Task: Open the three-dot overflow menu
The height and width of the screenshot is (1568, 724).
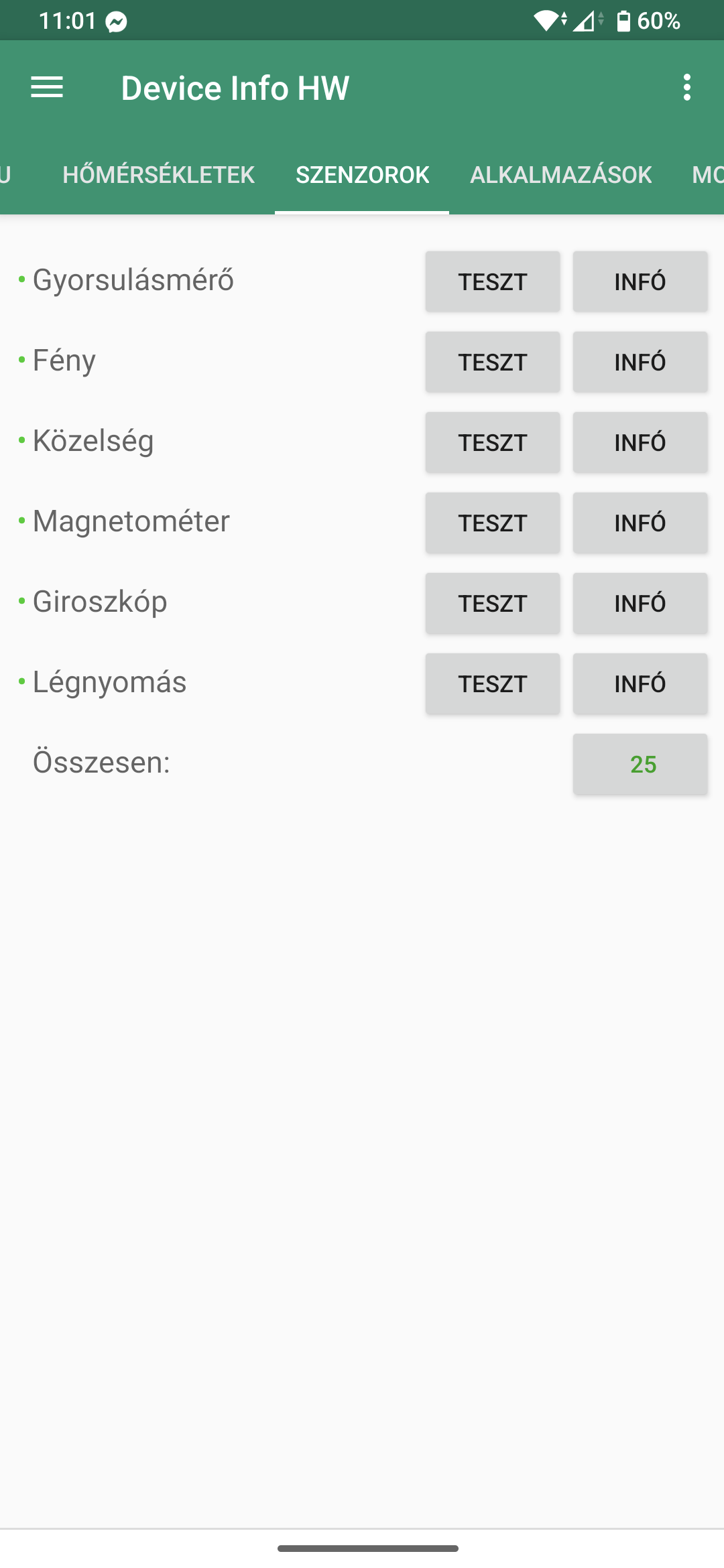Action: [x=686, y=87]
